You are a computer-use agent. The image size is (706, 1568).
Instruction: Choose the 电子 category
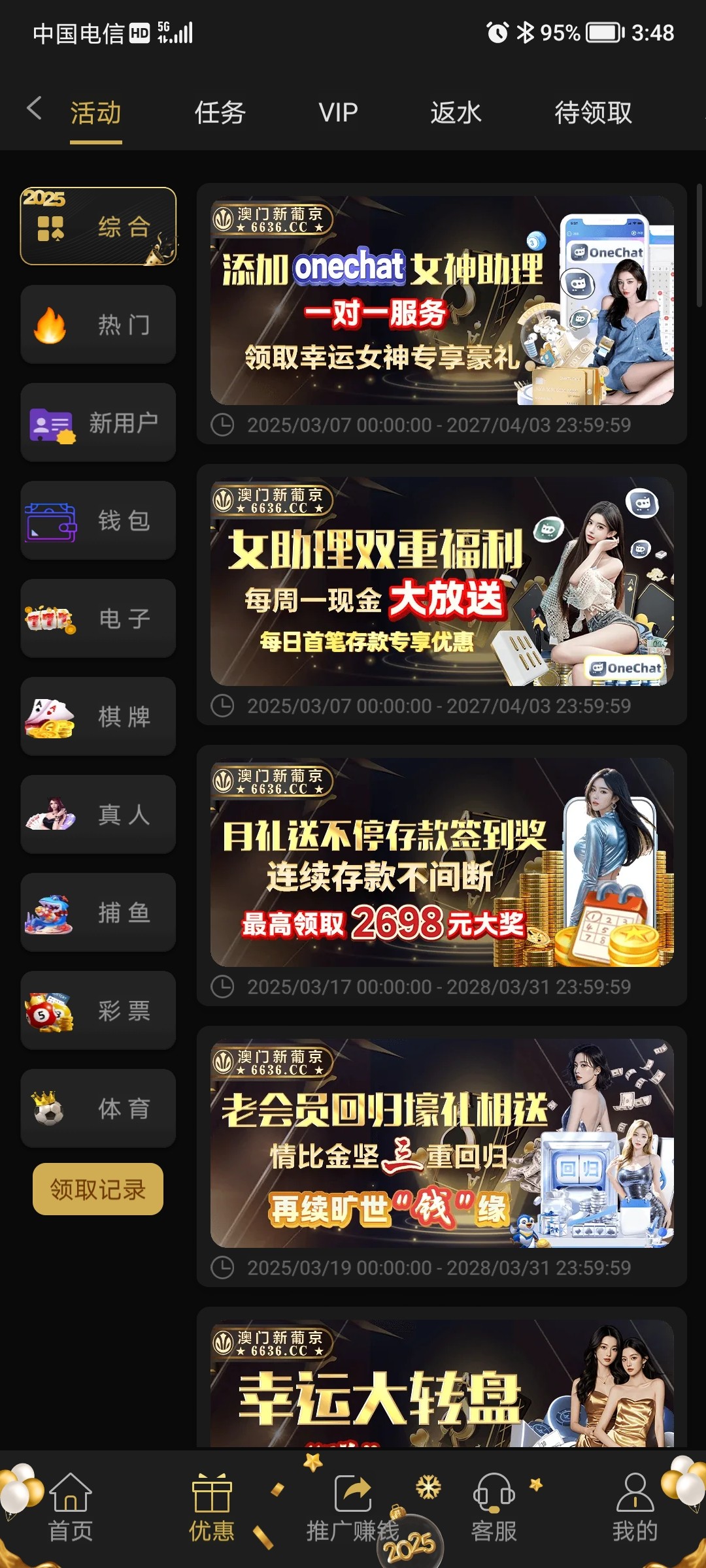[x=98, y=619]
